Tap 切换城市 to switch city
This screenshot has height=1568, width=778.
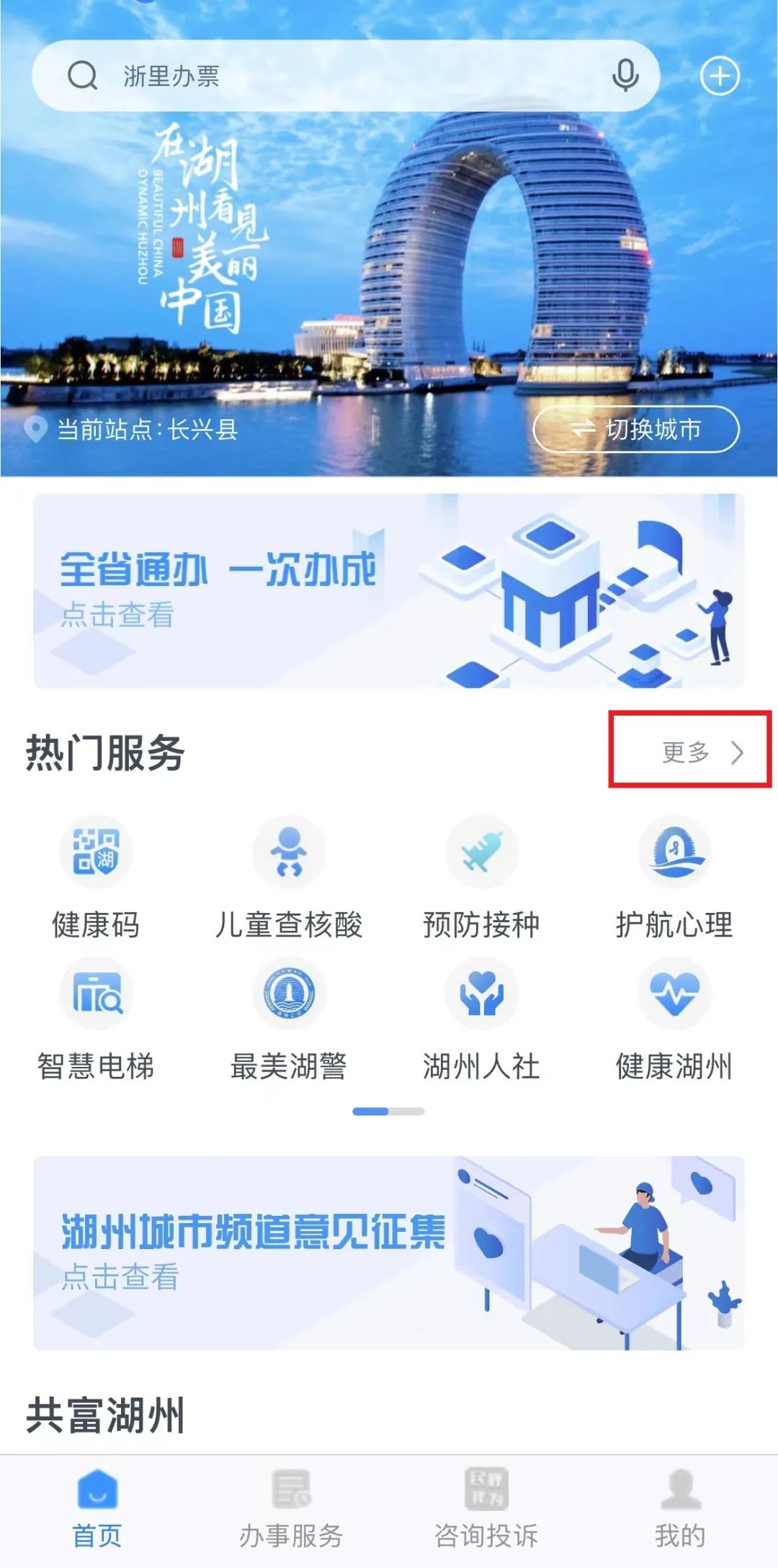tap(636, 430)
